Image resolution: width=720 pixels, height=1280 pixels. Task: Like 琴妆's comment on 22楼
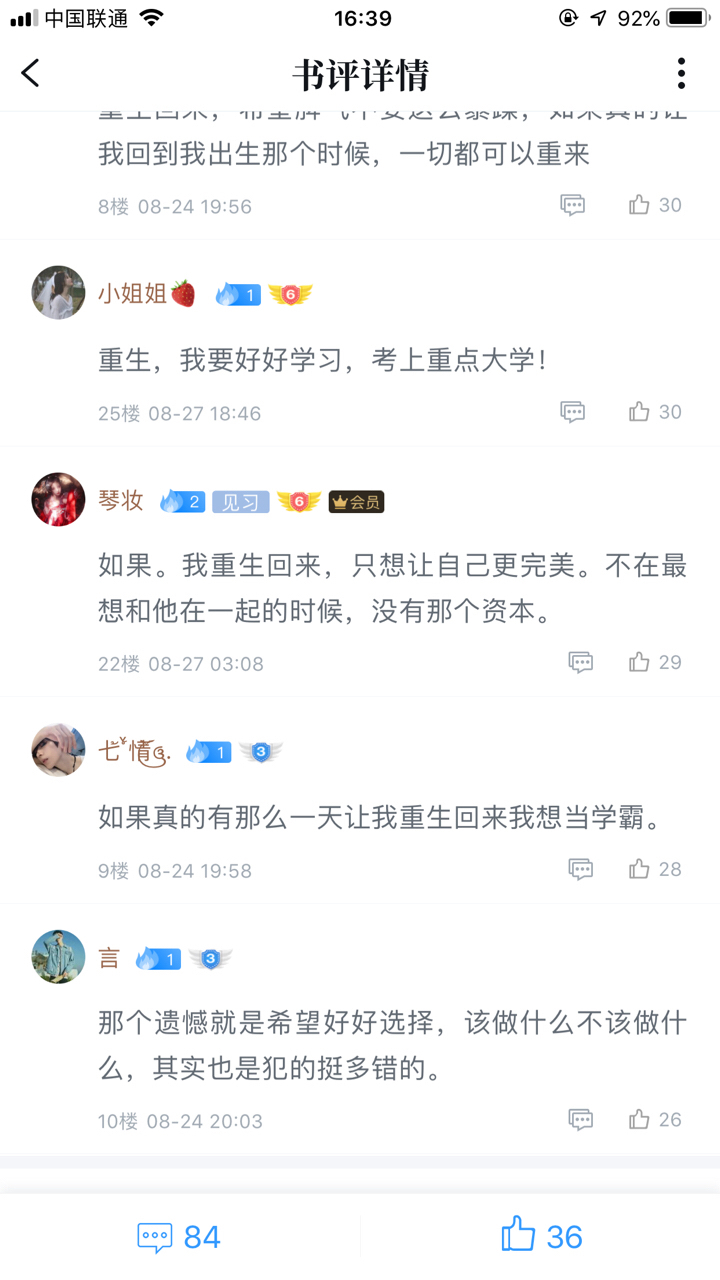tap(640, 662)
